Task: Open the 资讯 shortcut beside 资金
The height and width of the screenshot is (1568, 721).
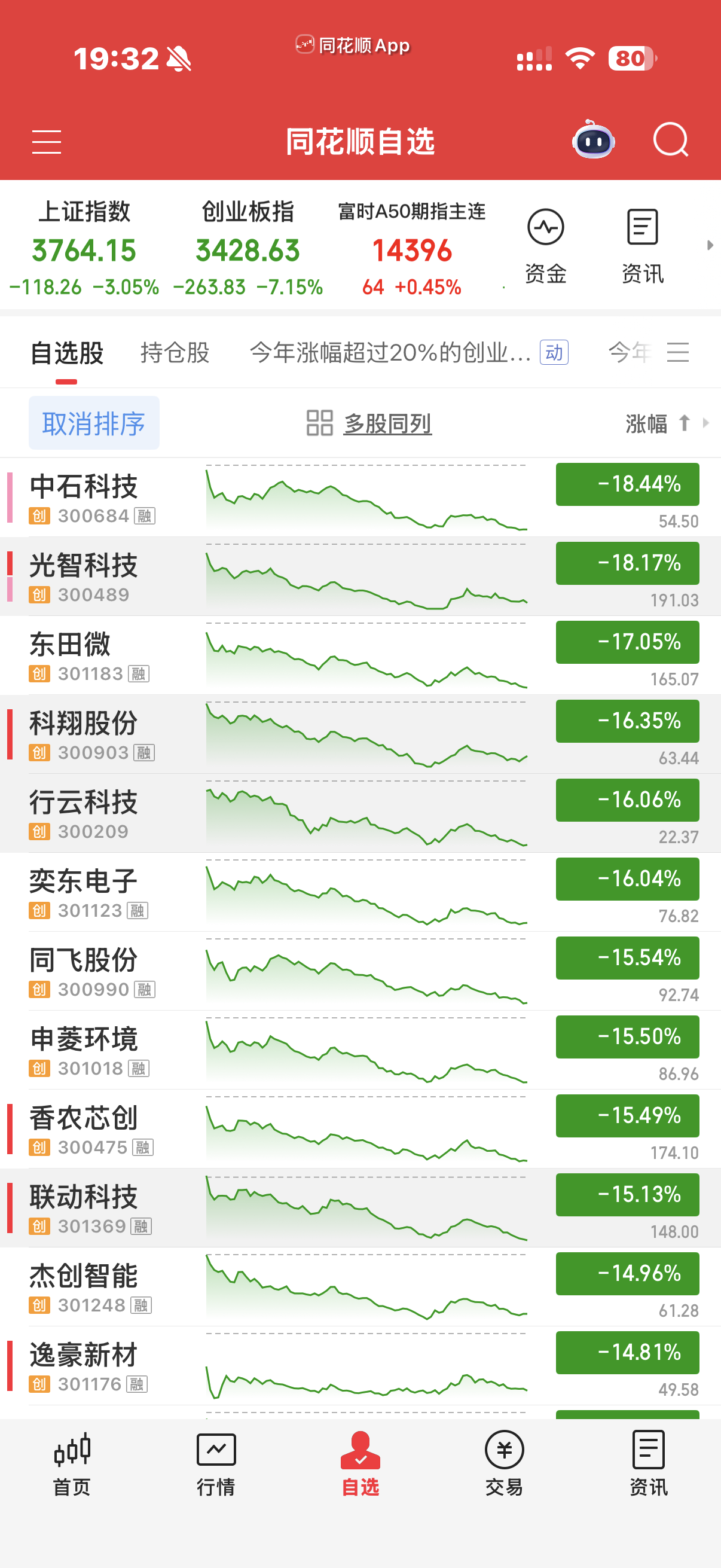Action: point(643,246)
